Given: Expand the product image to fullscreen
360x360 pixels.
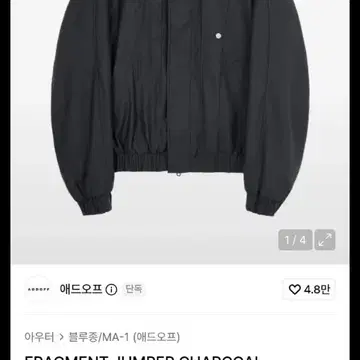Looking at the screenshot, I should coord(325,240).
